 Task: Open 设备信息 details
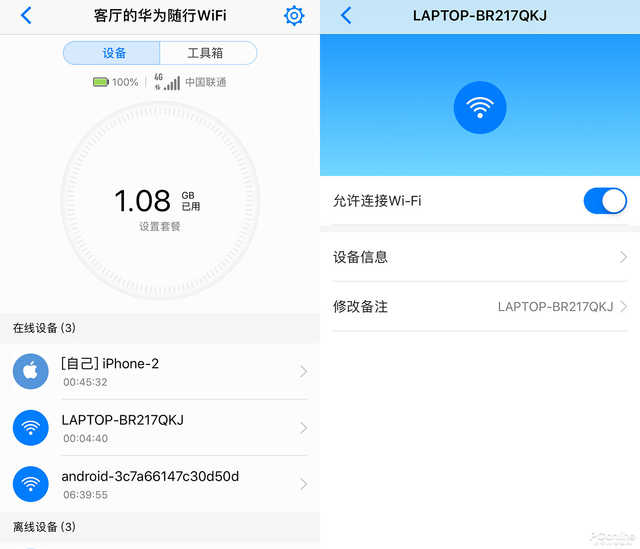[x=480, y=257]
